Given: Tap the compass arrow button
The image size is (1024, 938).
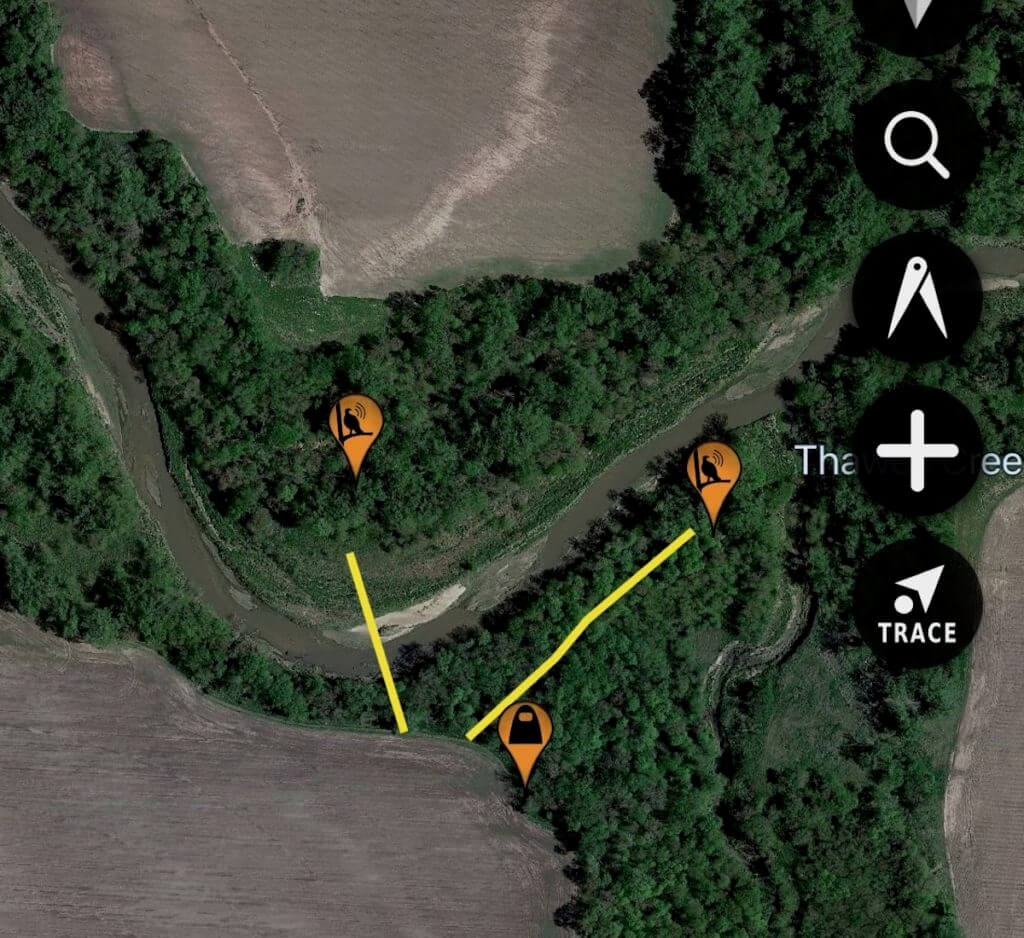Looking at the screenshot, I should coord(917,20).
